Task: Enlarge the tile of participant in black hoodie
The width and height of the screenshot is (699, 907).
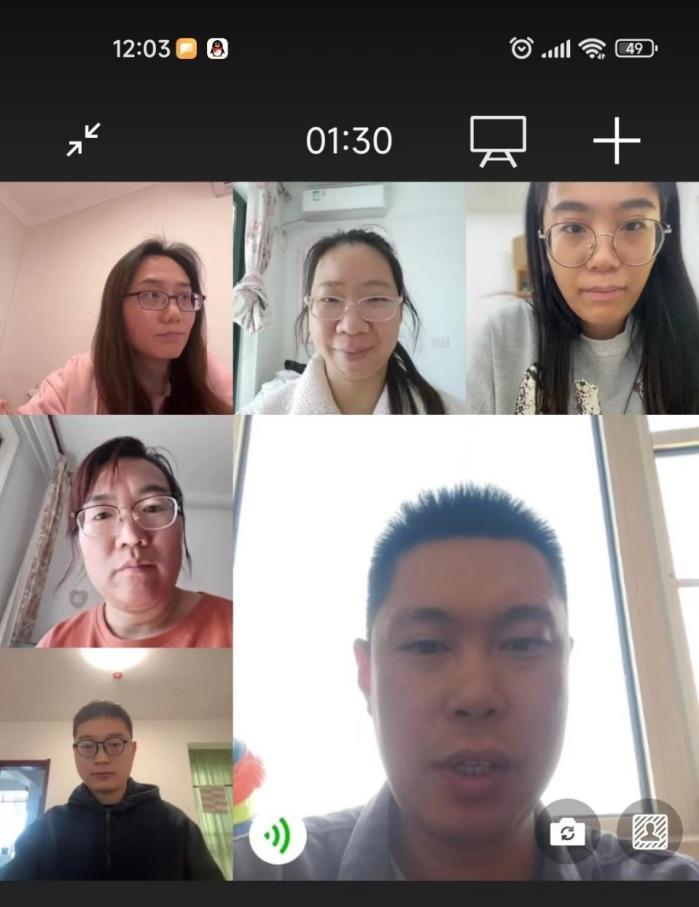Action: pyautogui.click(x=116, y=764)
